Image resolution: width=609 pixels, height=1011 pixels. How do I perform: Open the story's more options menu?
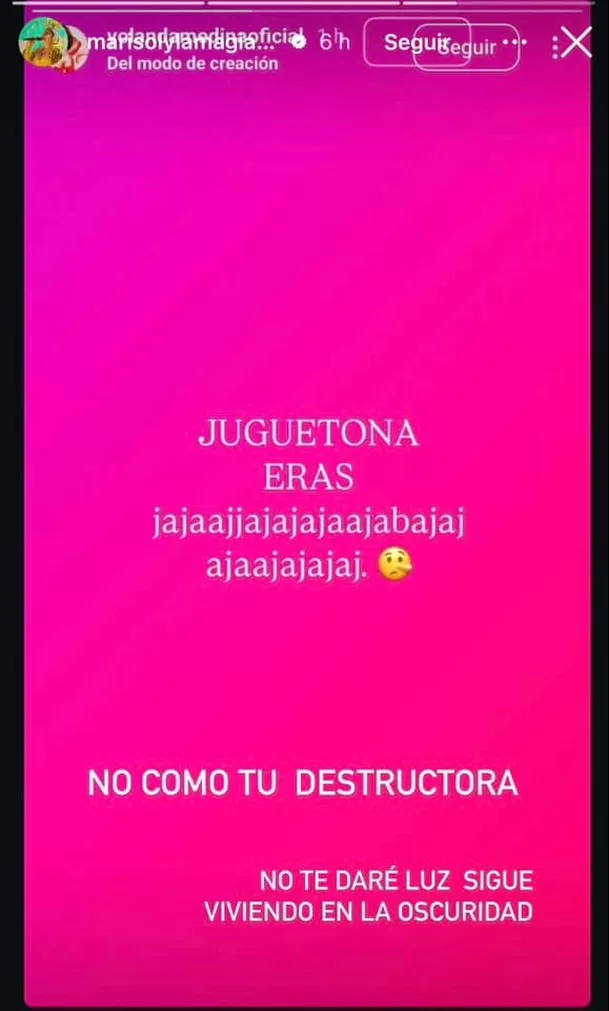point(557,46)
